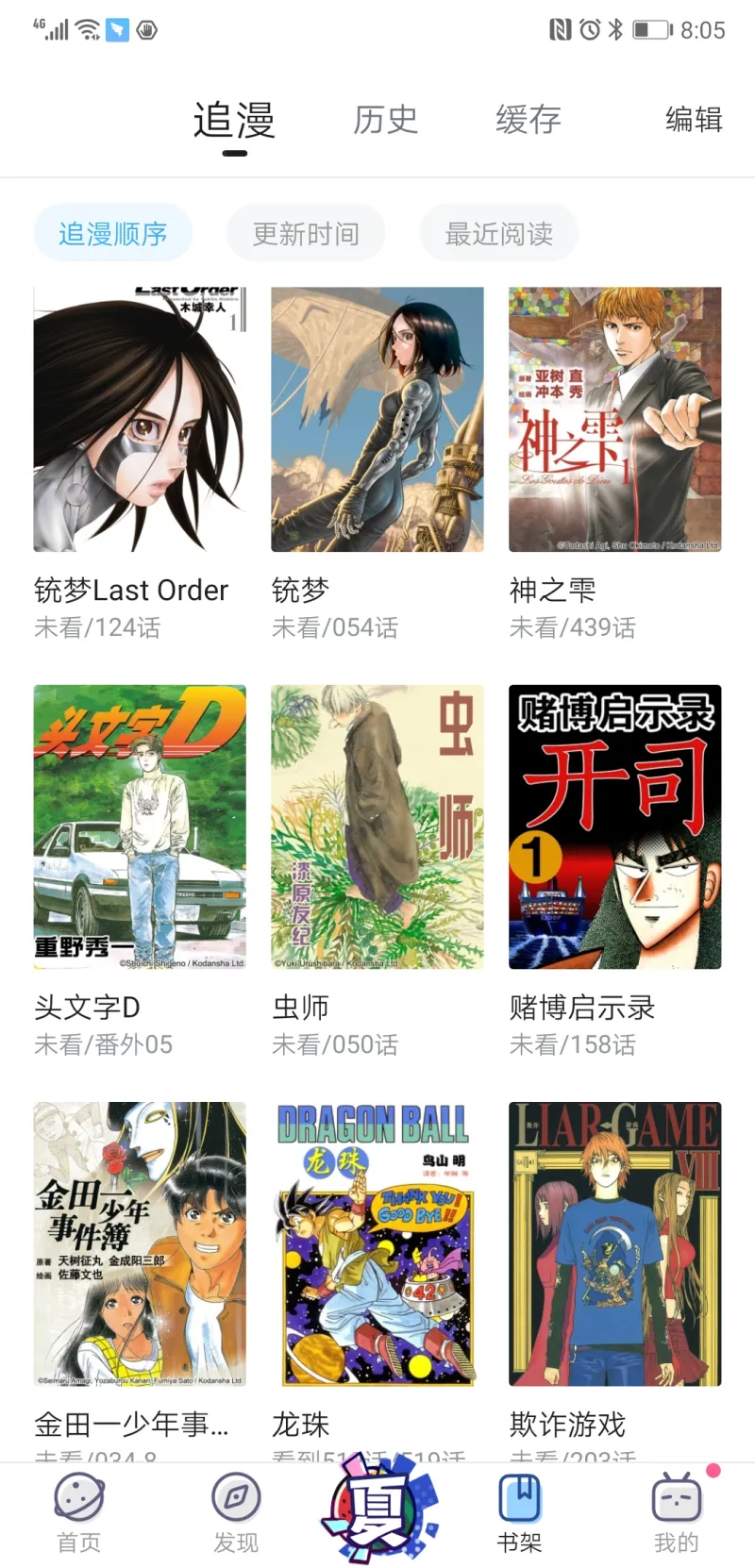Switch to the 历史 tab

[386, 119]
